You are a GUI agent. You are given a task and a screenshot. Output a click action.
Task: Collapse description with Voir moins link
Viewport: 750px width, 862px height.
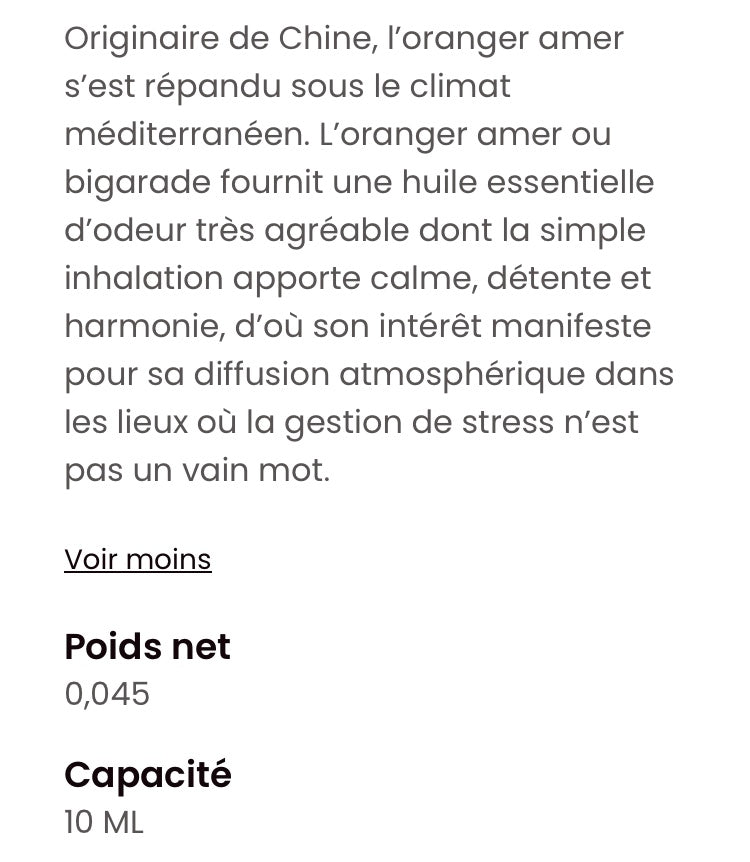(x=138, y=559)
